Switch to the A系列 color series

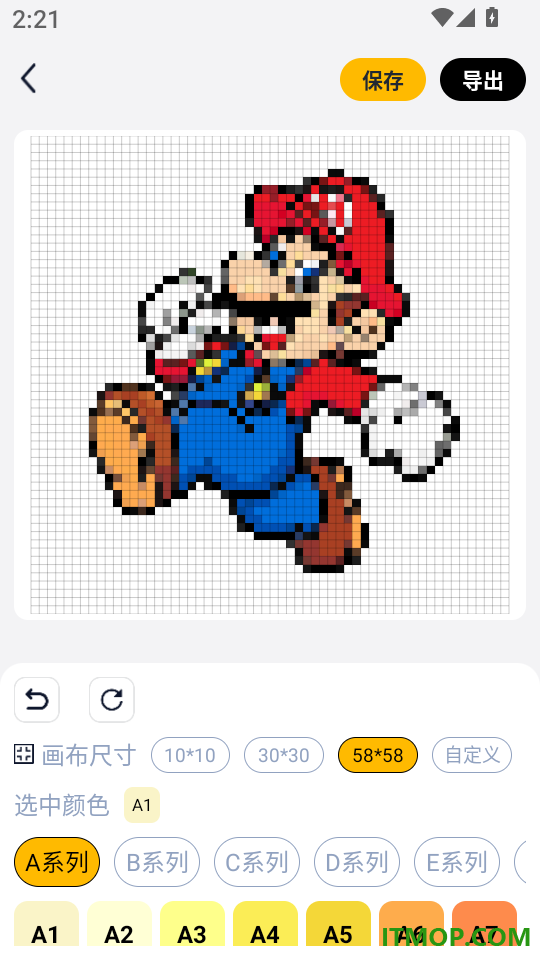click(57, 862)
